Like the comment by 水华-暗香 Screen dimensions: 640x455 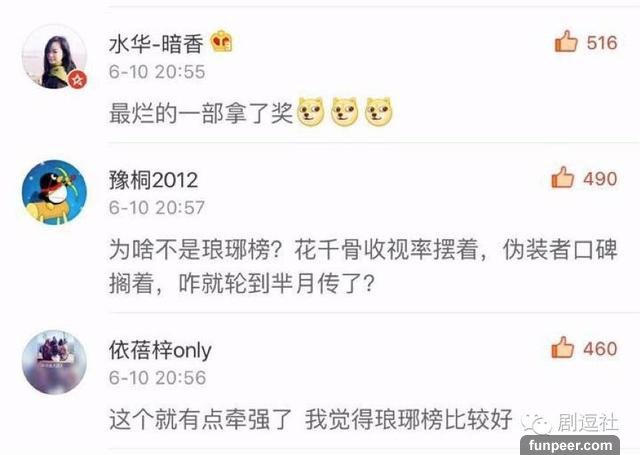565,42
